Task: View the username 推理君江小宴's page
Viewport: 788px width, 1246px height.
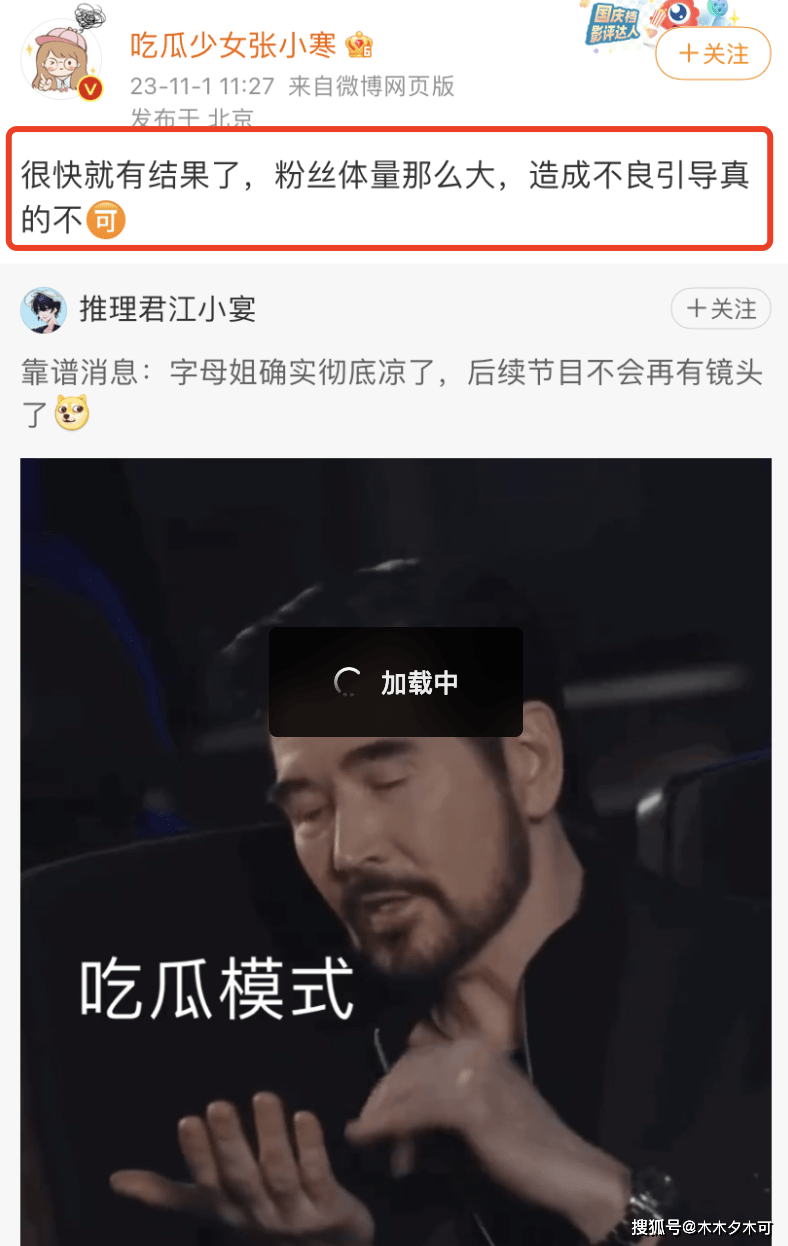Action: [x=168, y=310]
